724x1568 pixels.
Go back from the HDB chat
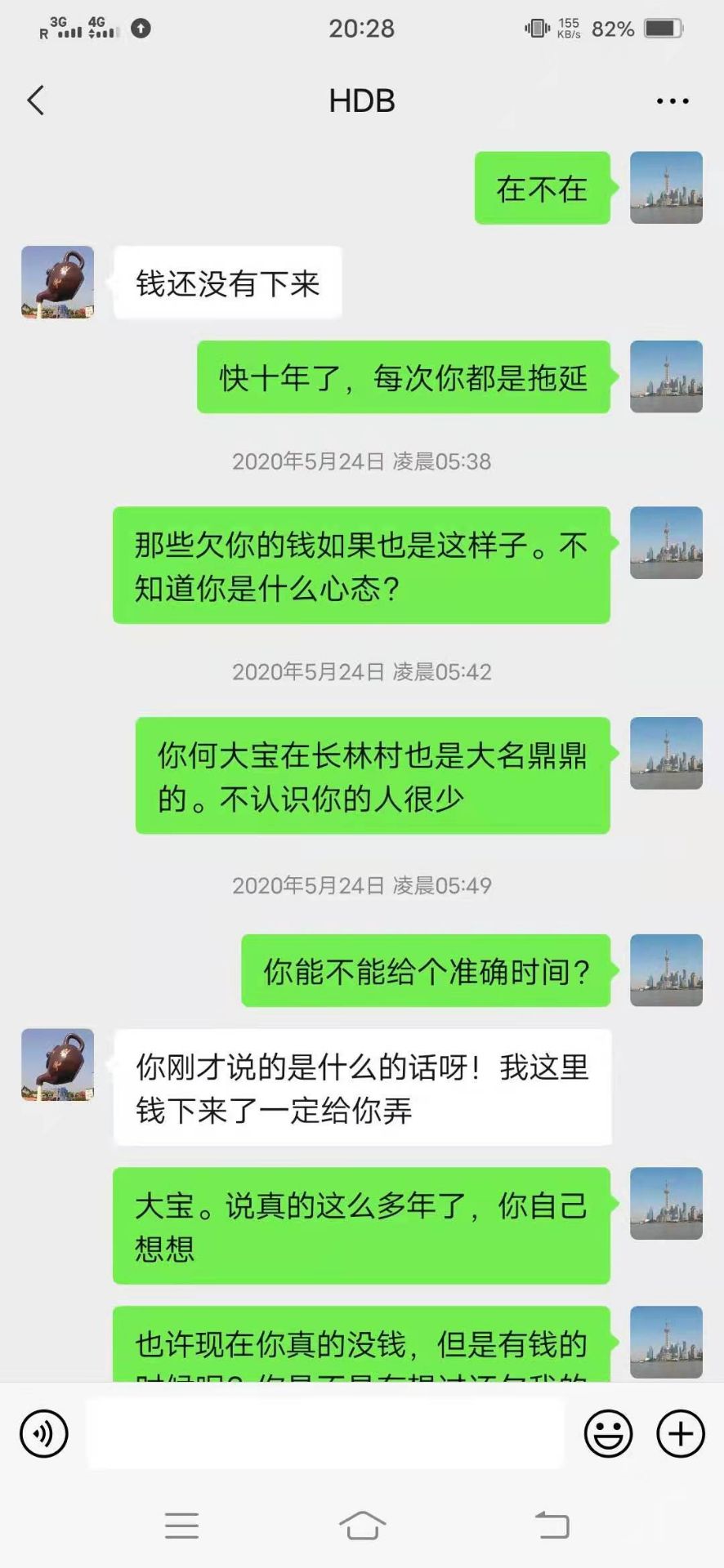[36, 101]
